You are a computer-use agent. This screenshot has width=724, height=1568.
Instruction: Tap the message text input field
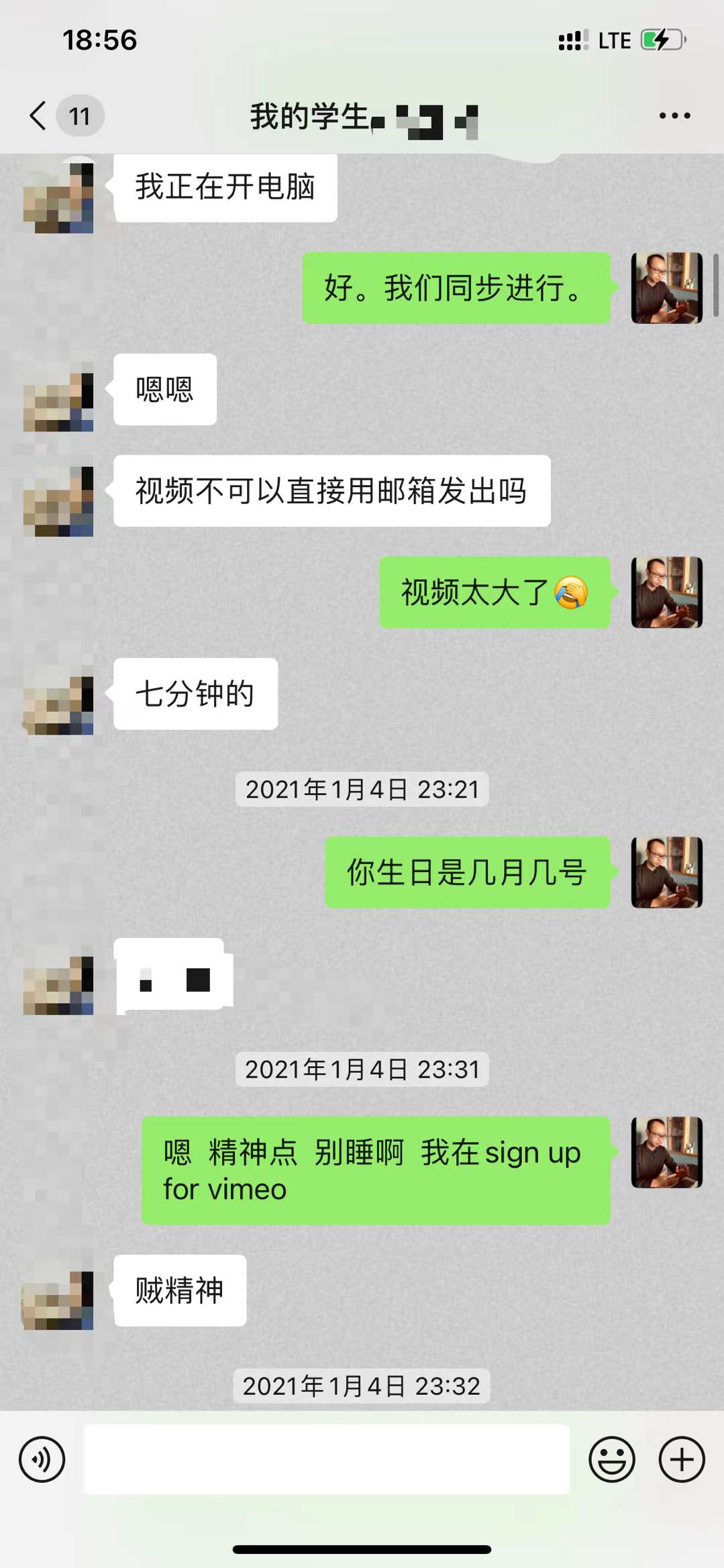coord(326,1459)
